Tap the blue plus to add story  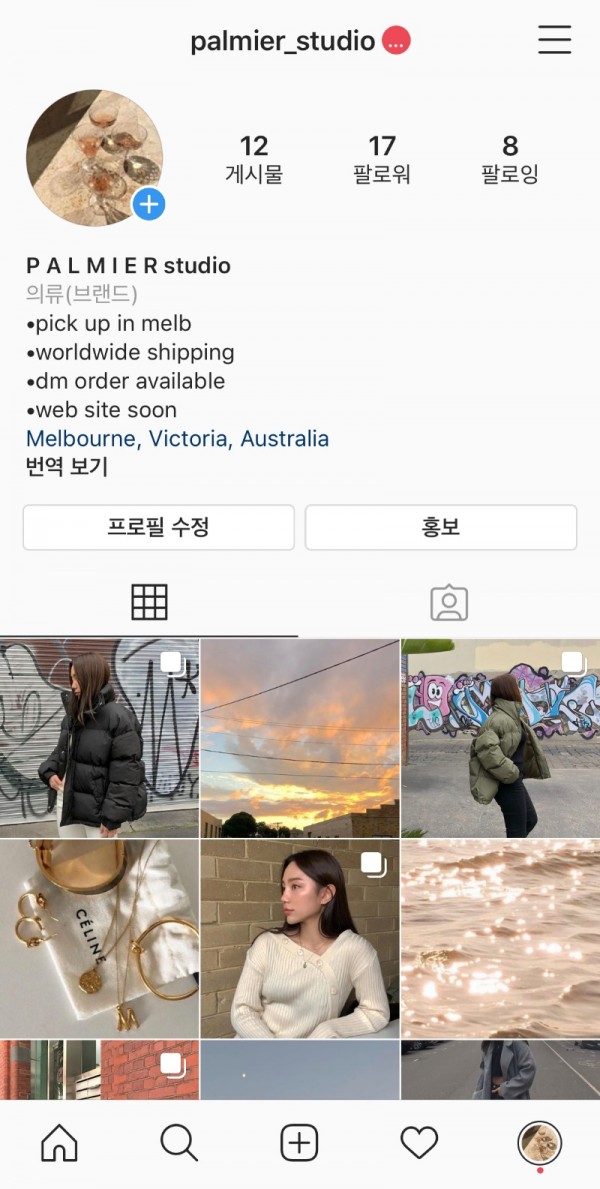149,205
